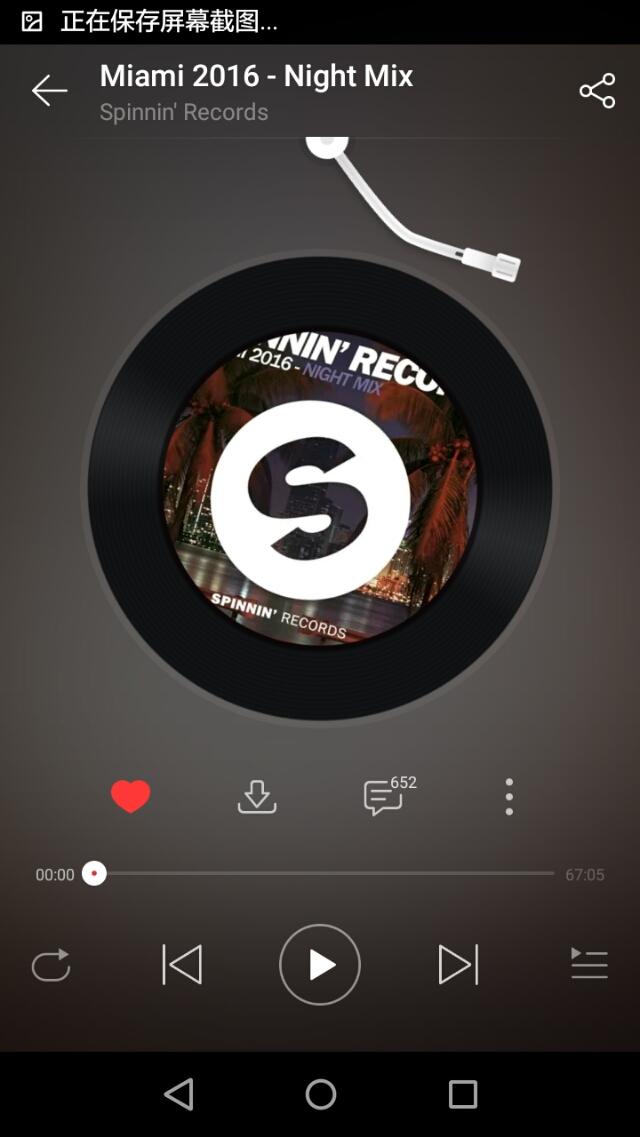Download this track
The height and width of the screenshot is (1137, 640).
(x=257, y=796)
